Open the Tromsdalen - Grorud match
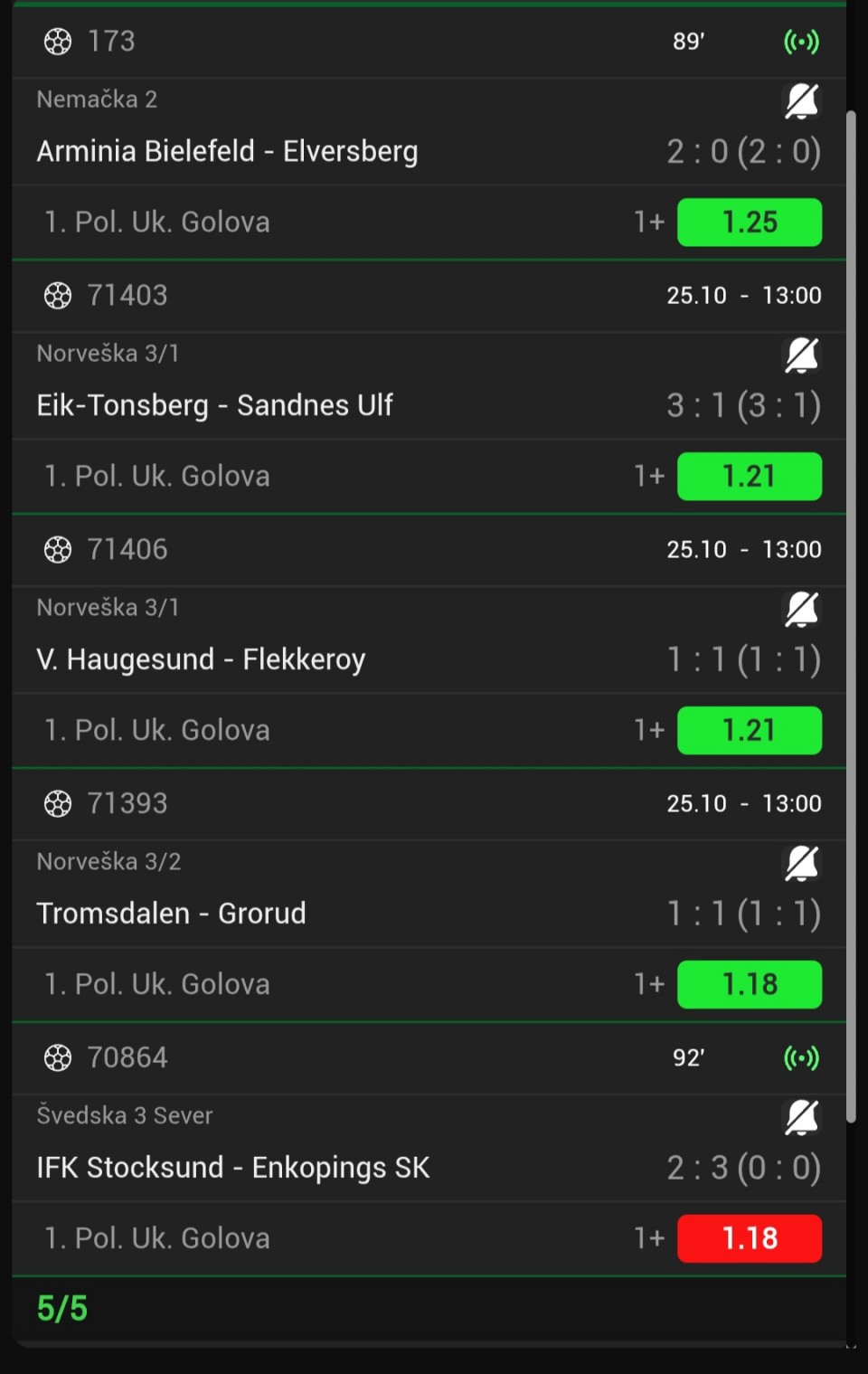The height and width of the screenshot is (1374, 868). pos(171,914)
